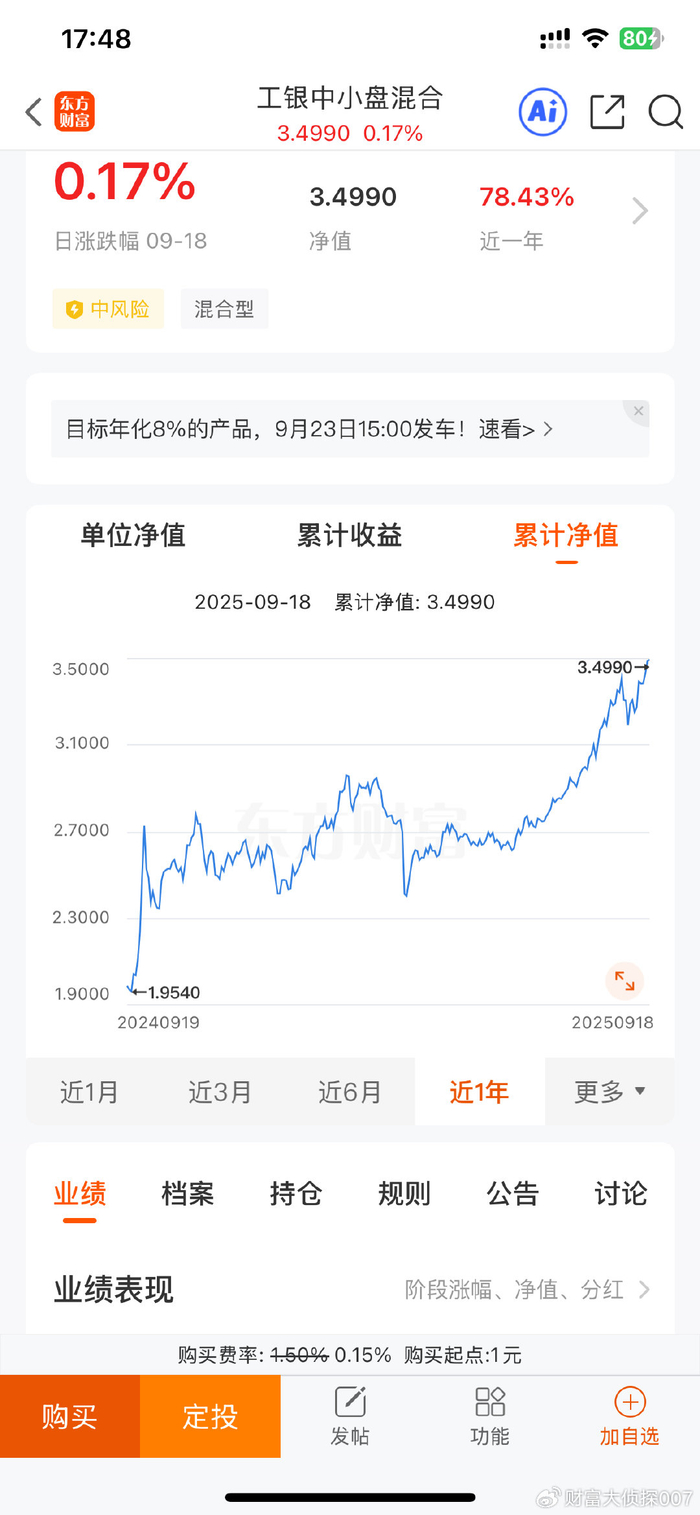This screenshot has width=700, height=1515.
Task: Open the 目标年化8%的产品 promo link
Action: (309, 429)
